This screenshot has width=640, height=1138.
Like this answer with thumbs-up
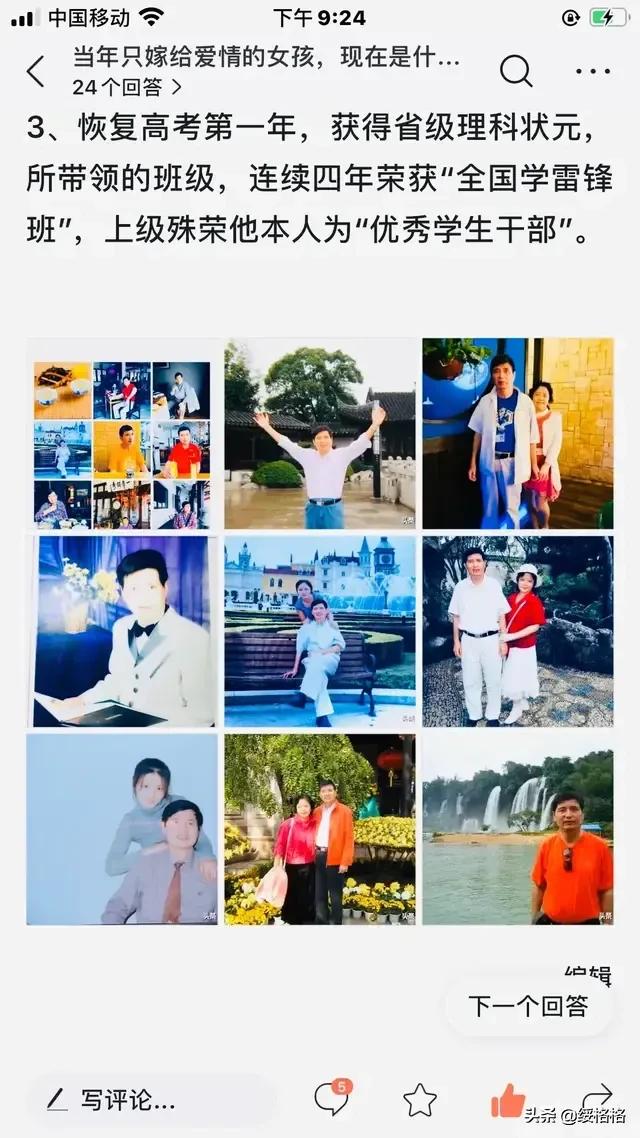(508, 1101)
